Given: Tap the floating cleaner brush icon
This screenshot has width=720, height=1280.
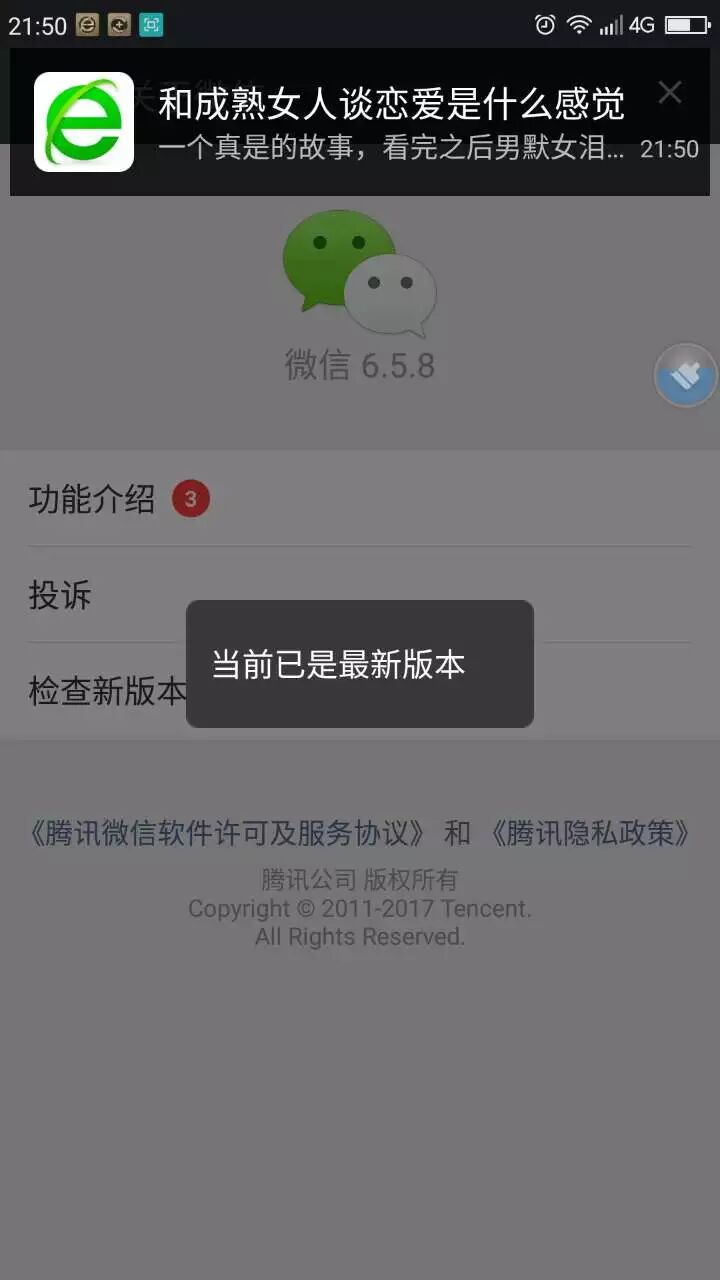Looking at the screenshot, I should (686, 376).
